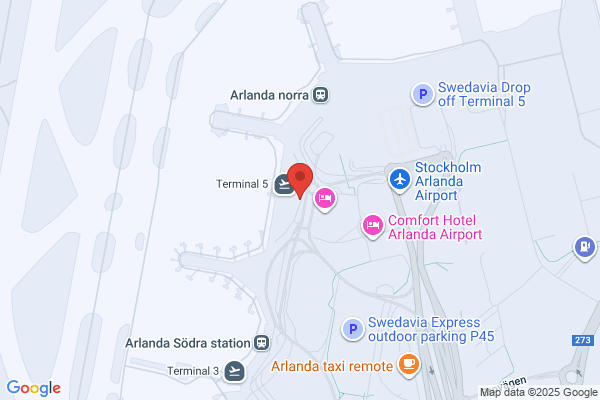Open the Arlanda Södra station marker
This screenshot has height=400, width=600.
(x=262, y=342)
